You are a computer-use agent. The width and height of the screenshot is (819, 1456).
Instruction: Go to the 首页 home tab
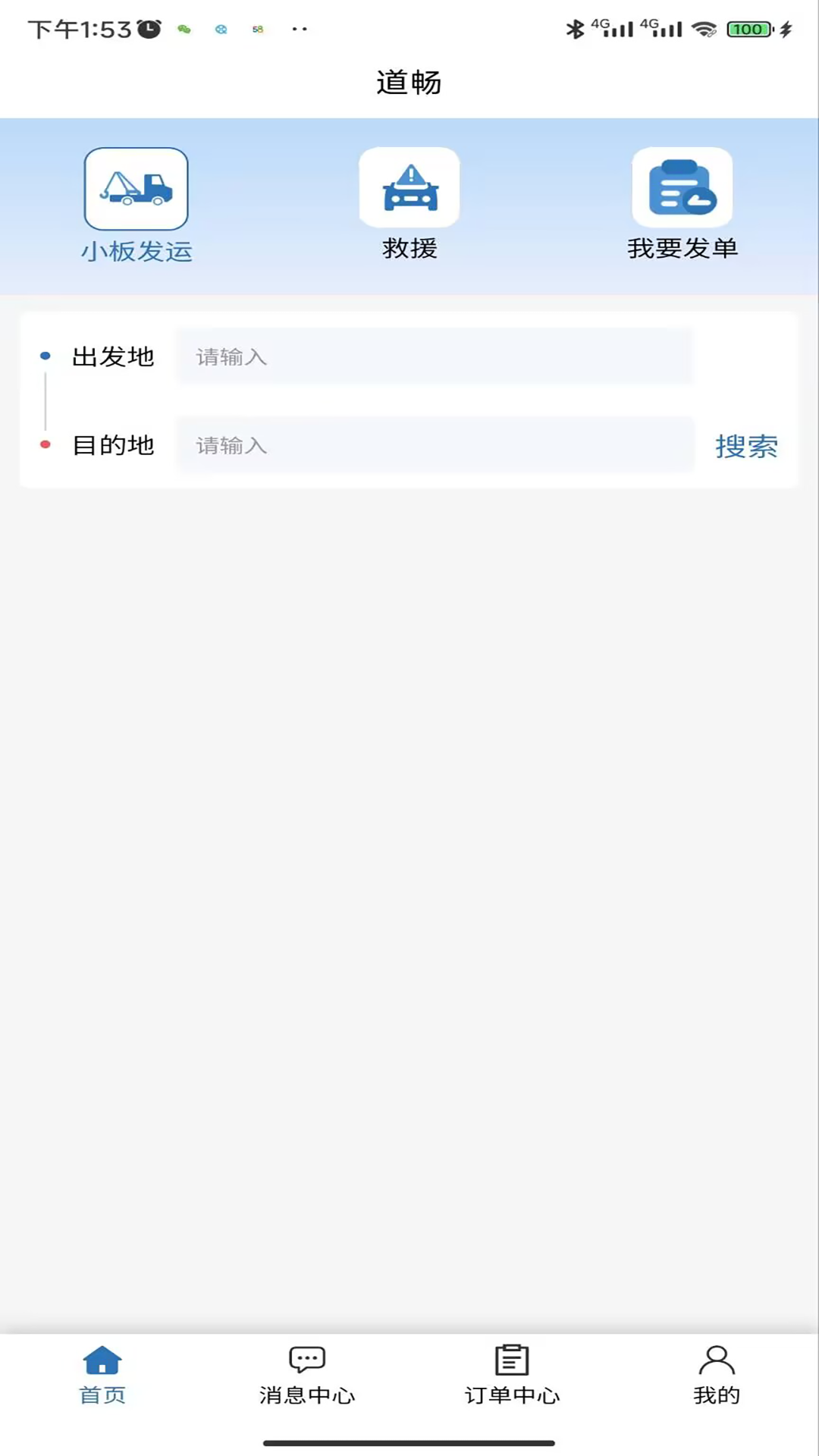coord(102,1374)
